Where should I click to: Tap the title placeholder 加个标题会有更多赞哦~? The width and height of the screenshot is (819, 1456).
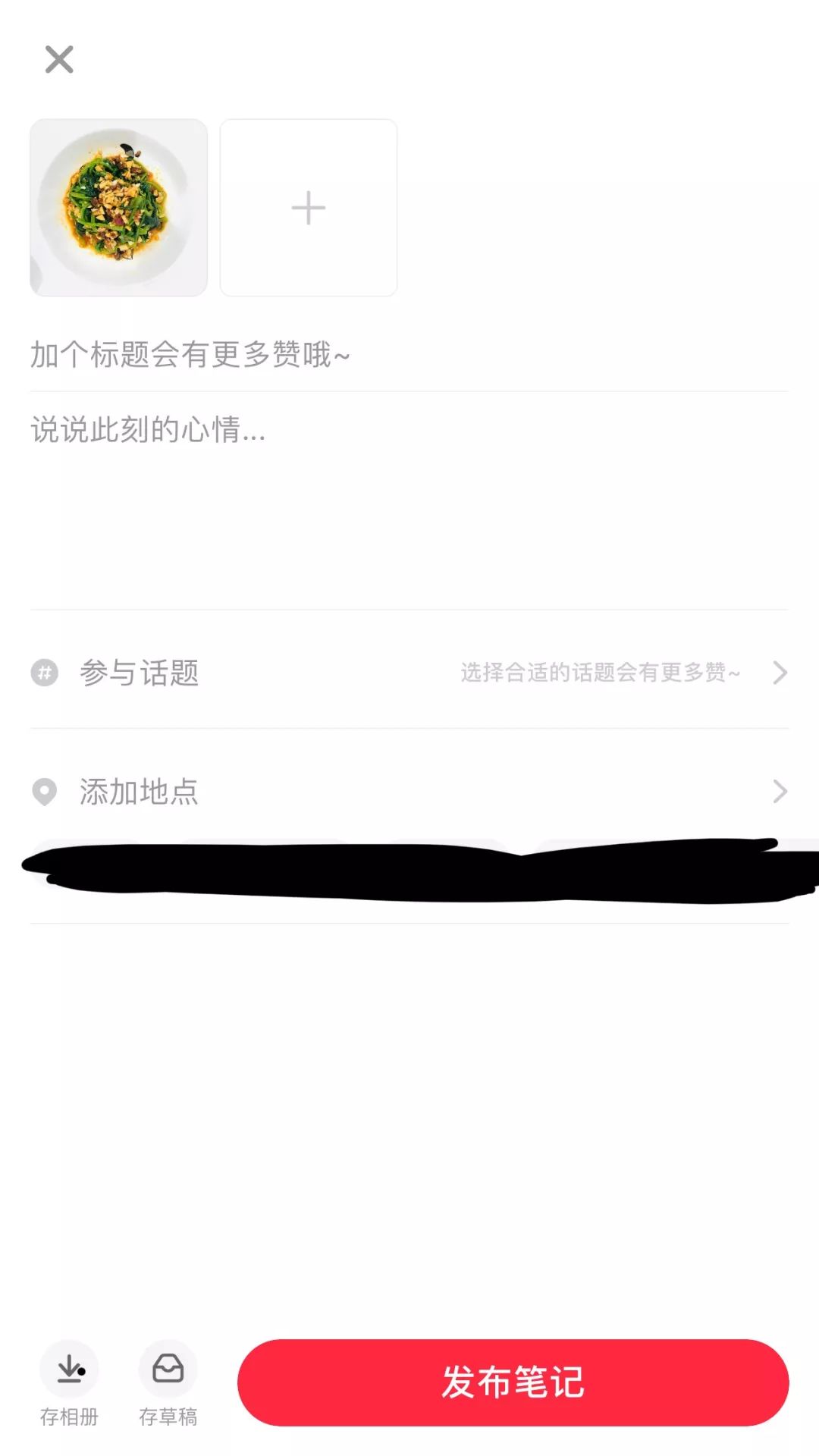coord(190,353)
